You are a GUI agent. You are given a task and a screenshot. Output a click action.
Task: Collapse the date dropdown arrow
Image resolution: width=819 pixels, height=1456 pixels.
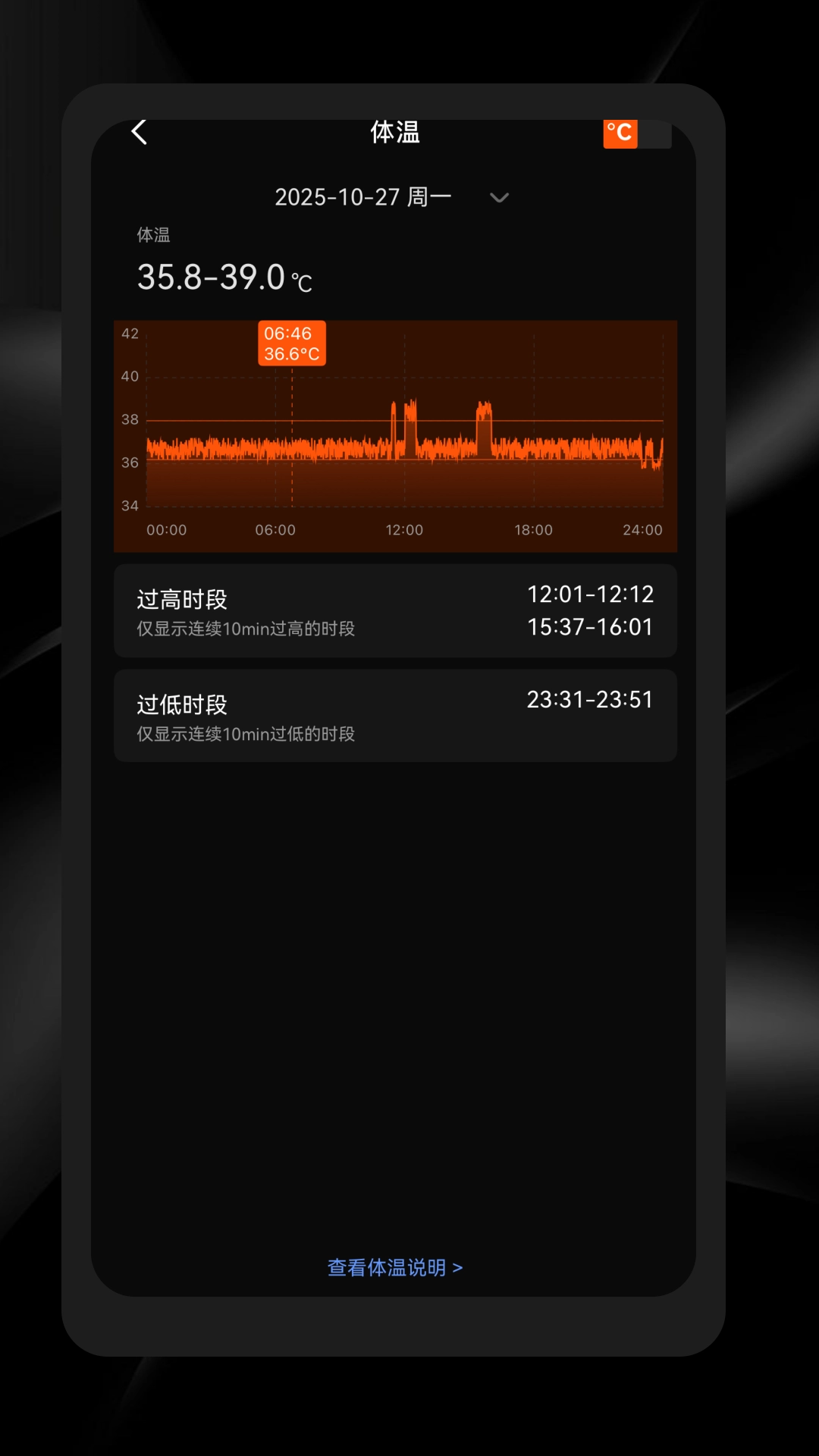click(498, 198)
